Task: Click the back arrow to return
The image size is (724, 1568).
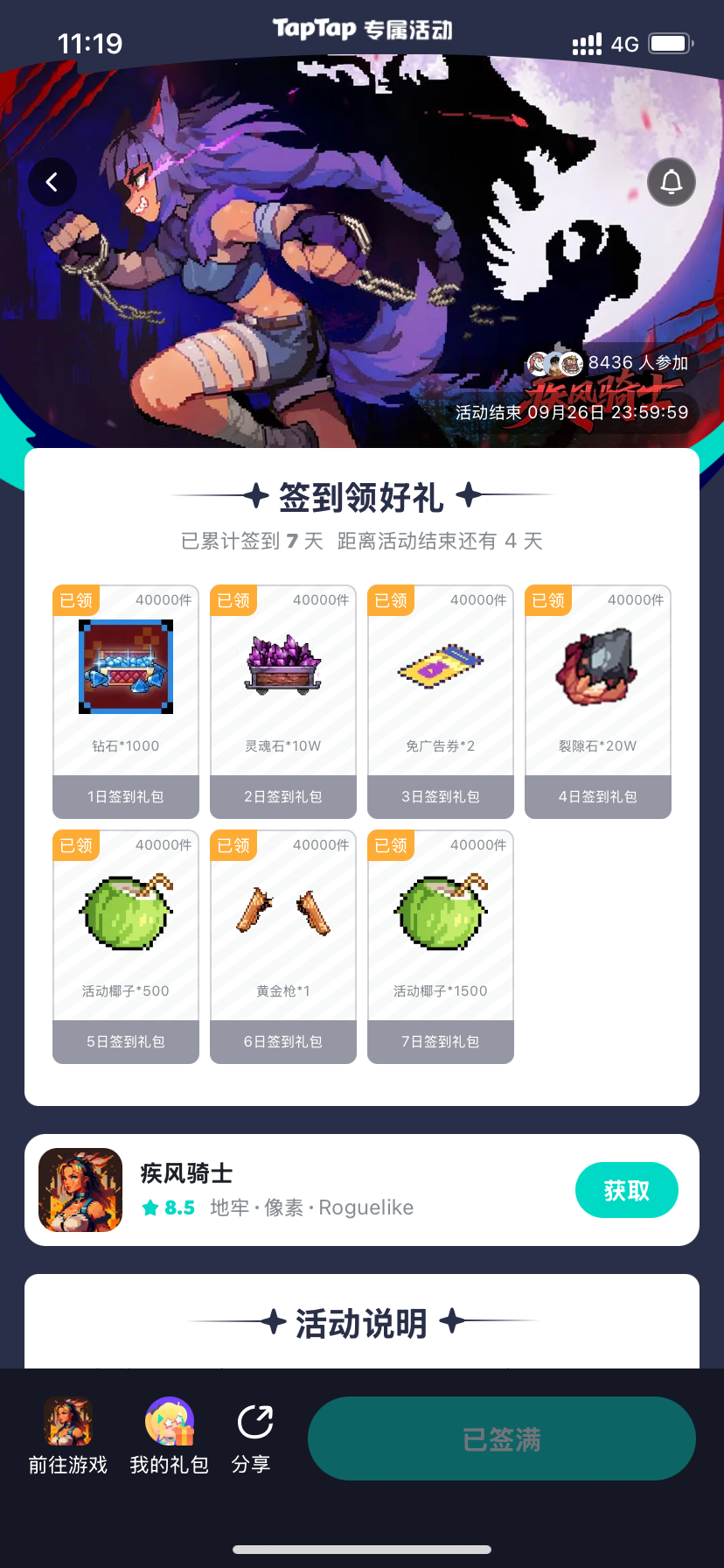Action: [x=52, y=182]
